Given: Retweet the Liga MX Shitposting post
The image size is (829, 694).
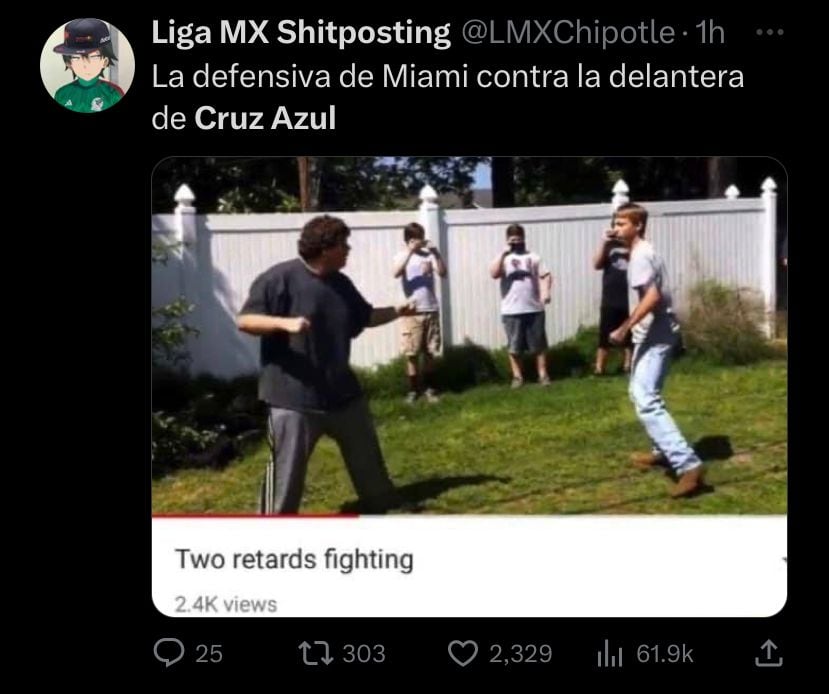Looking at the screenshot, I should click(x=315, y=653).
